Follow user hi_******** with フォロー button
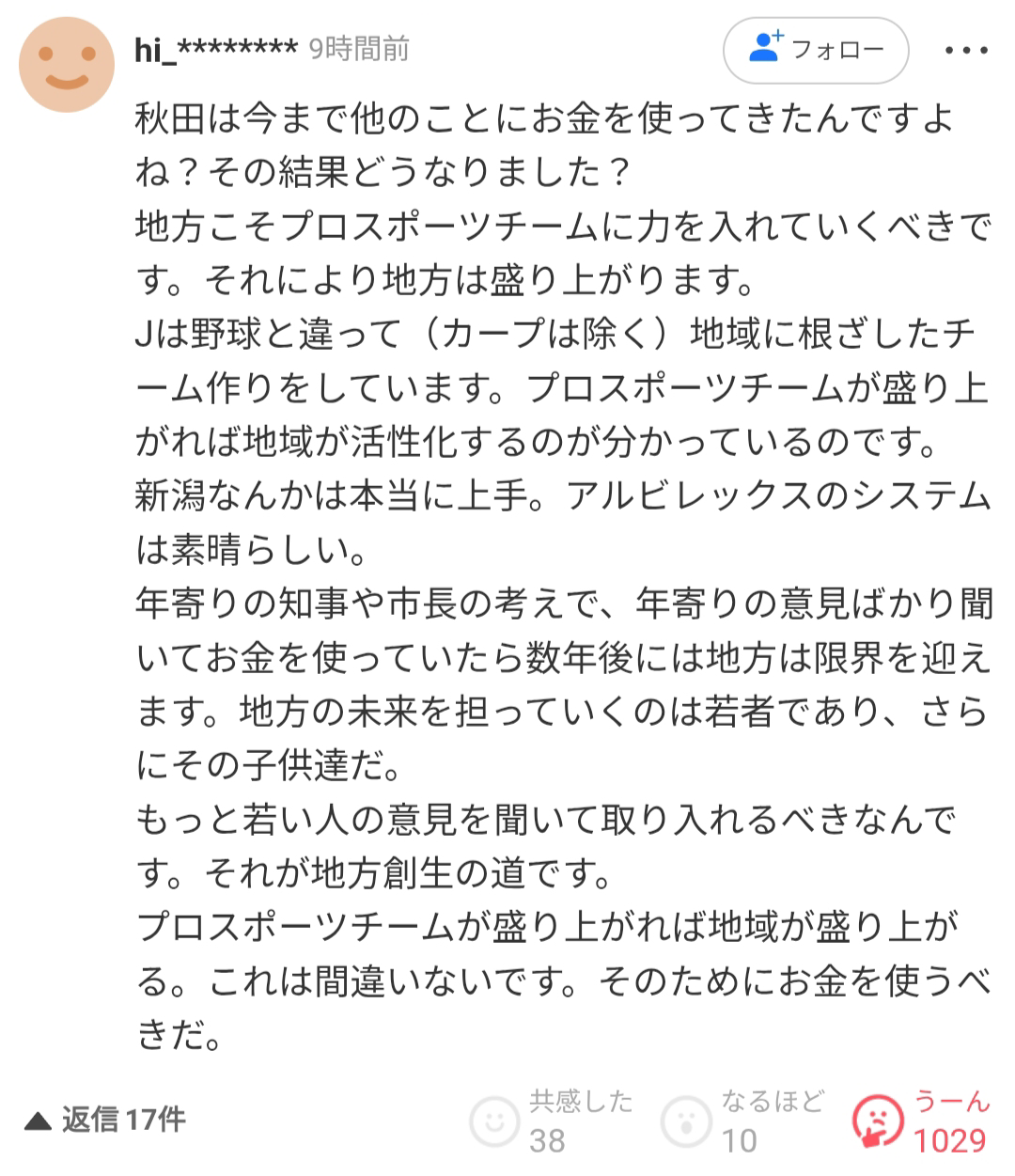1015x1176 pixels. pos(815,50)
